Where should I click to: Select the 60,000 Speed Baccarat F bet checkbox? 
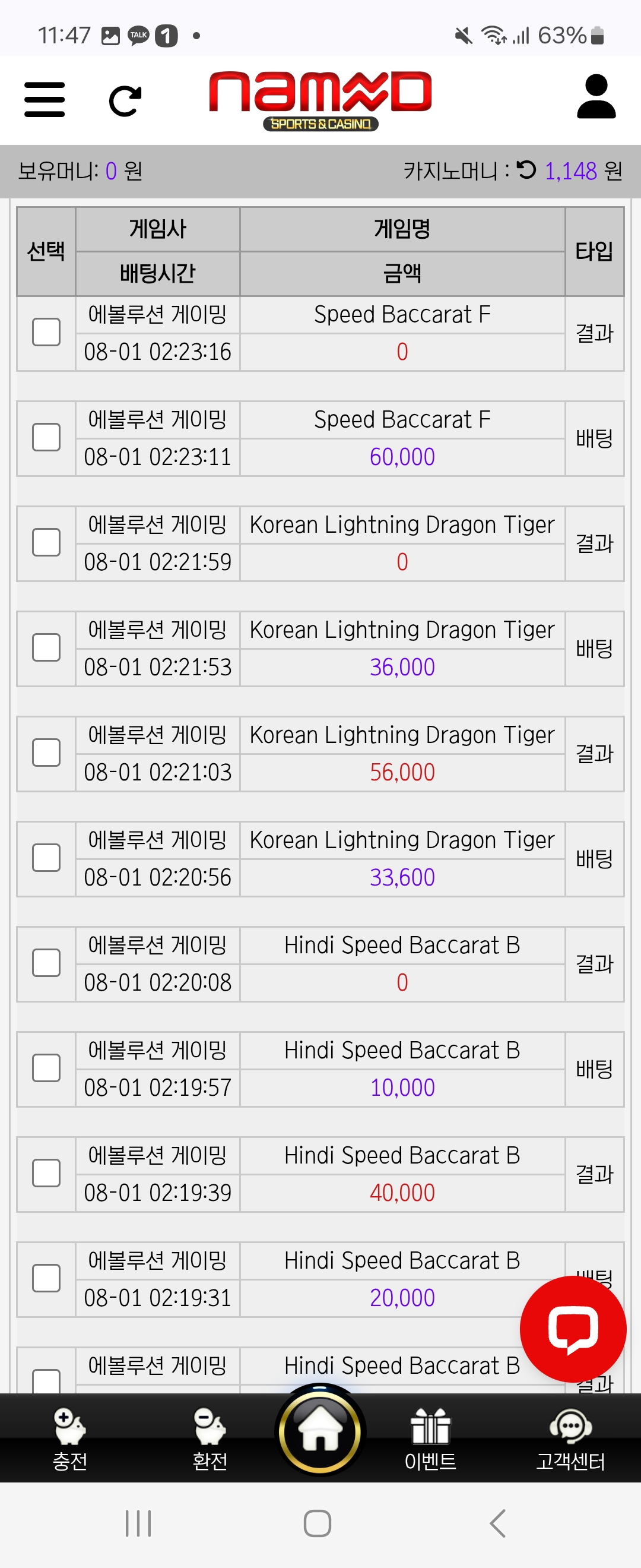pyautogui.click(x=46, y=438)
